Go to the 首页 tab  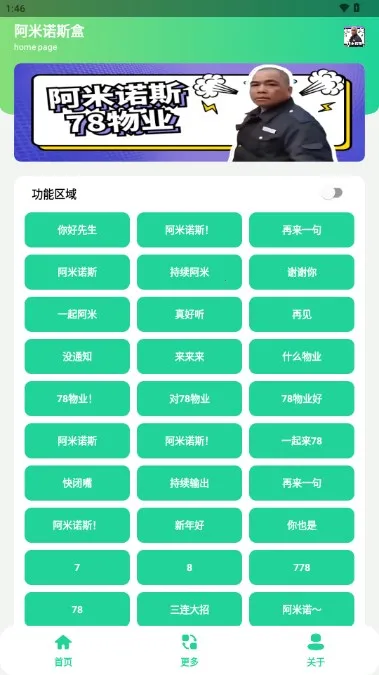click(x=63, y=650)
